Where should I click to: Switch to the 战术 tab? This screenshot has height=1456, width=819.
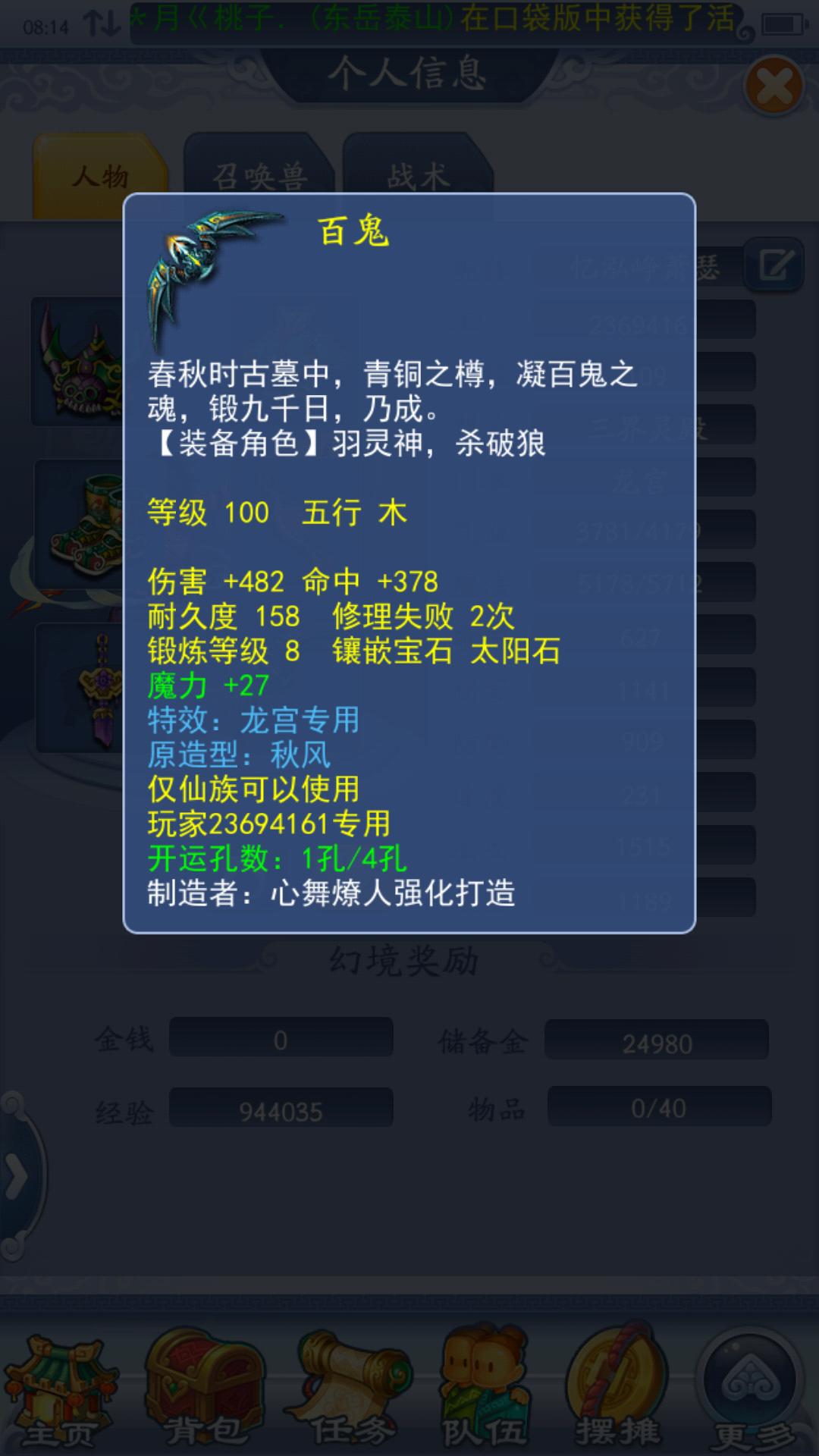click(x=418, y=177)
